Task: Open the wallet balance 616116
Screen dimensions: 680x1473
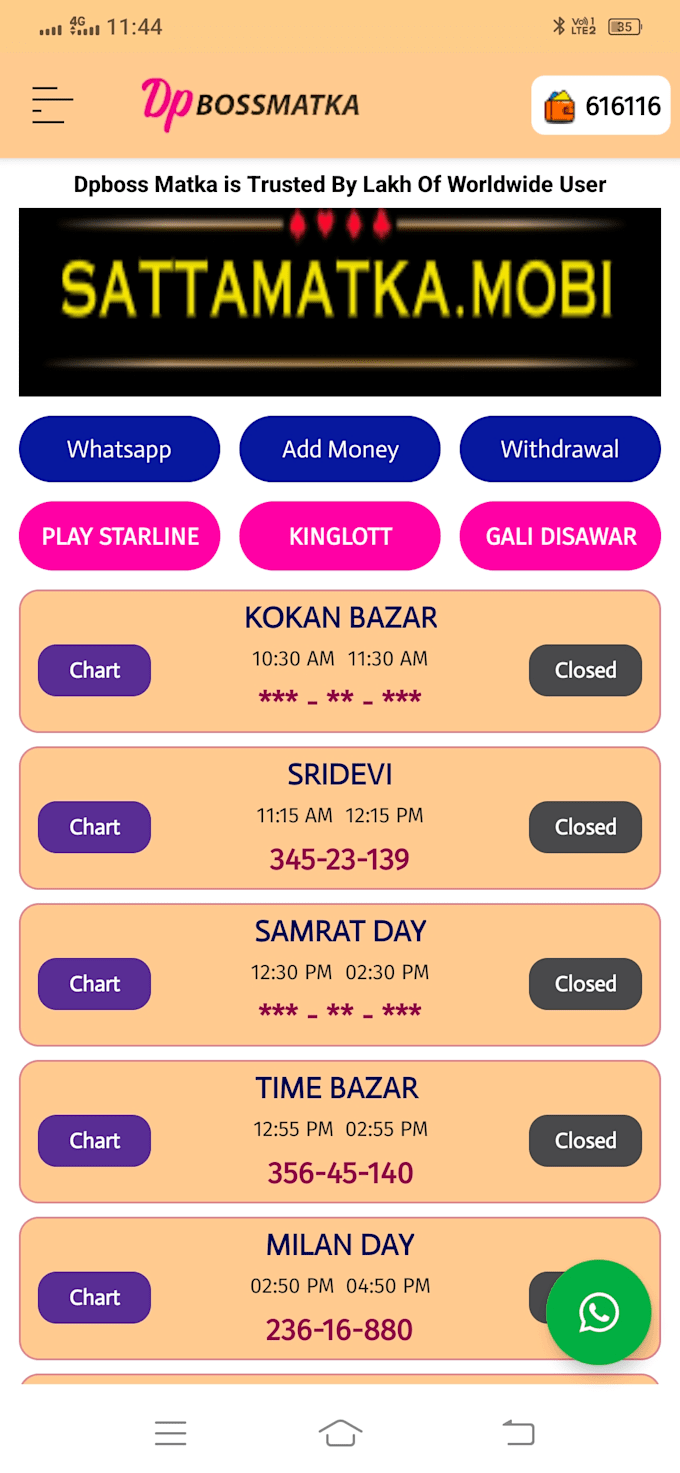Action: tap(600, 106)
